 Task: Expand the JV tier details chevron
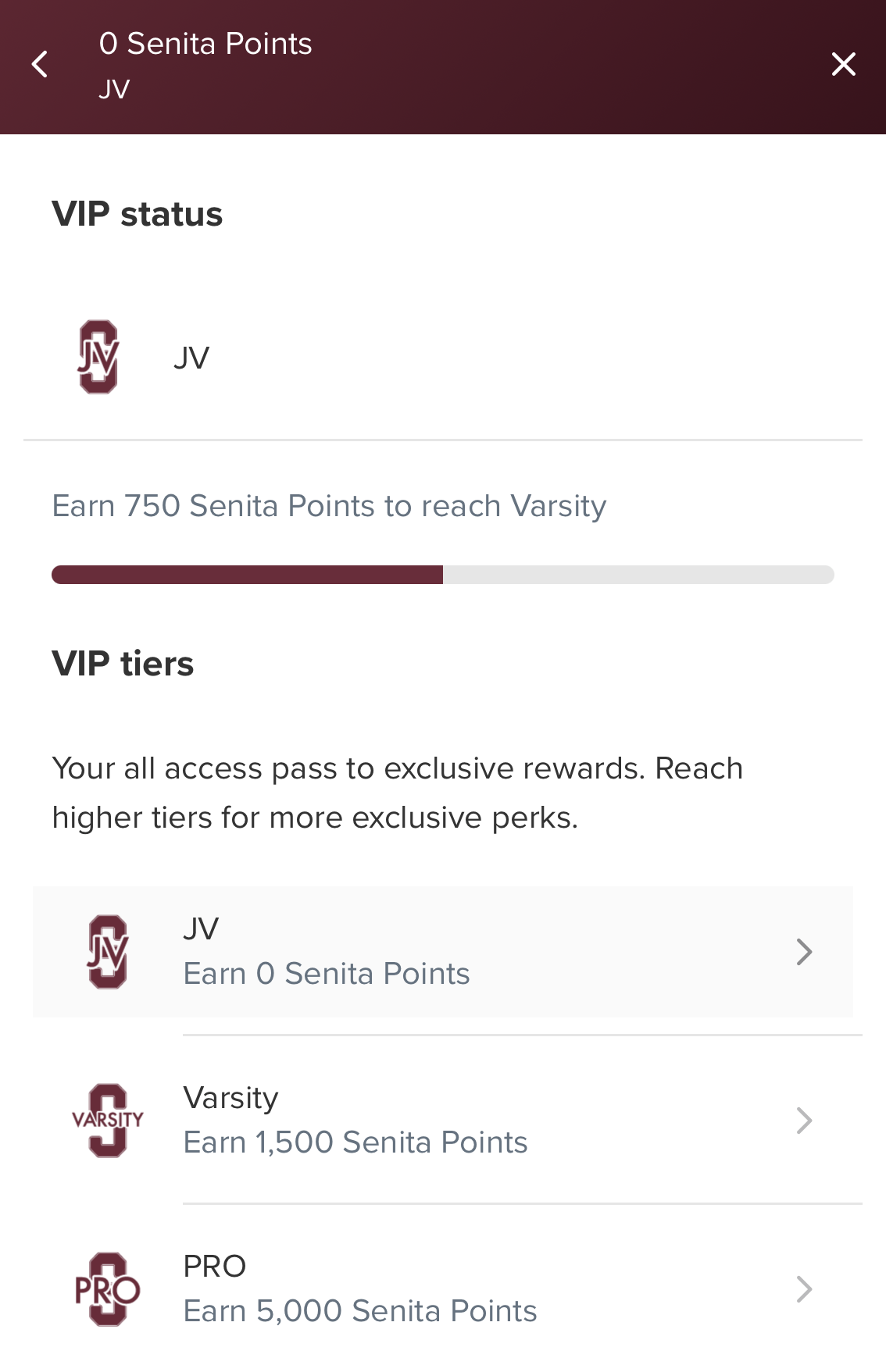[804, 951]
